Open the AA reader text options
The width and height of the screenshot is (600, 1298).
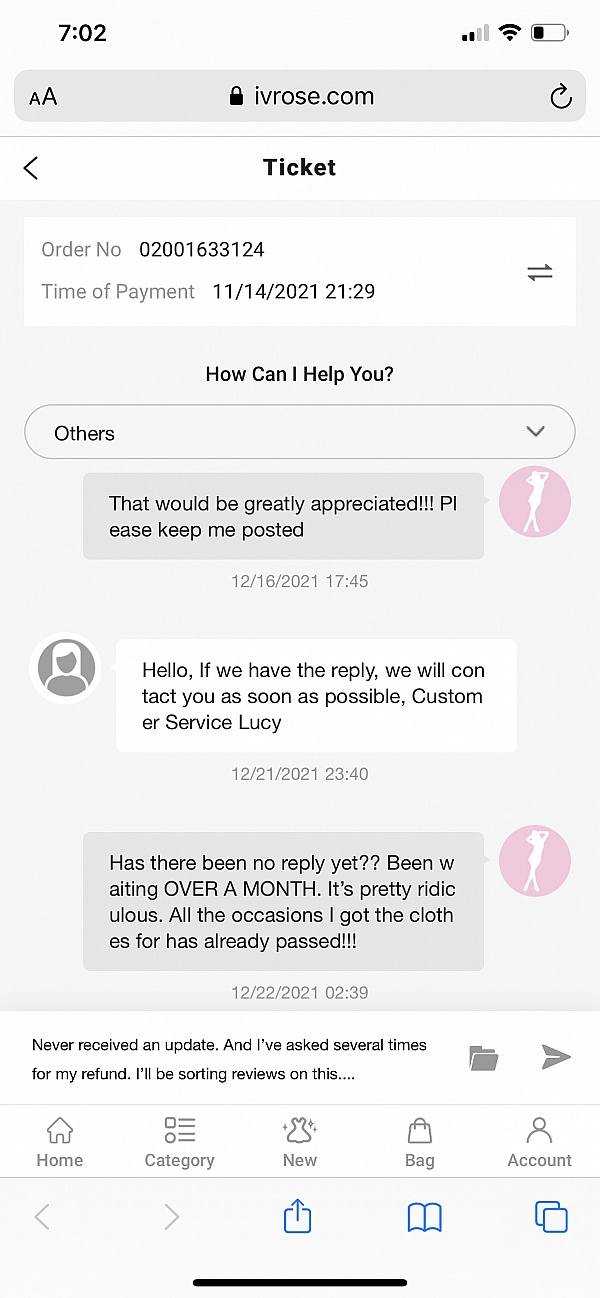[43, 97]
